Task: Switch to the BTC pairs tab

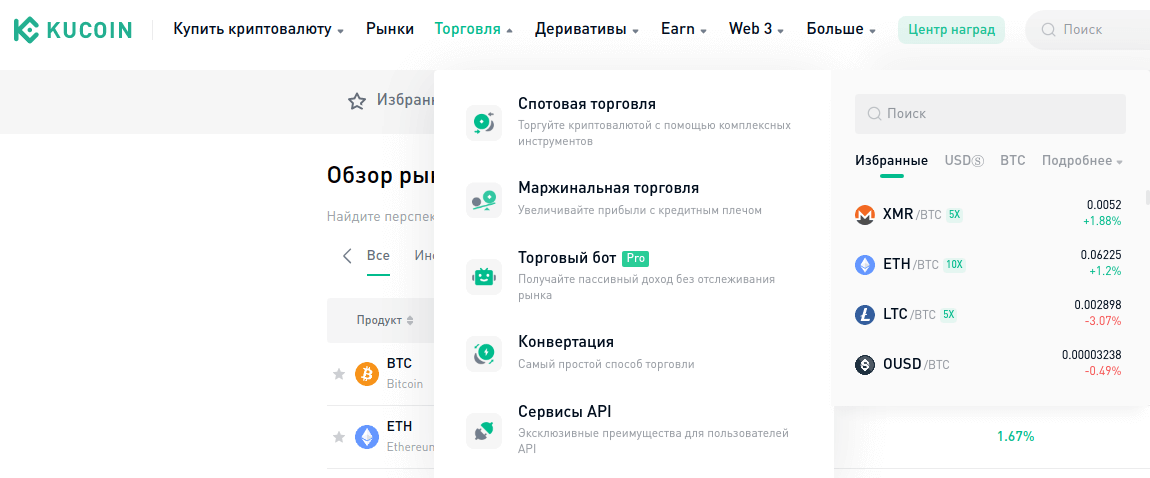Action: (x=1012, y=161)
